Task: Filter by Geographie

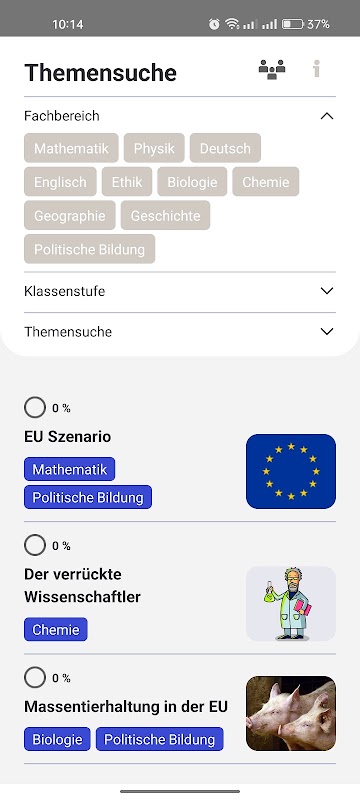Action: [x=70, y=215]
